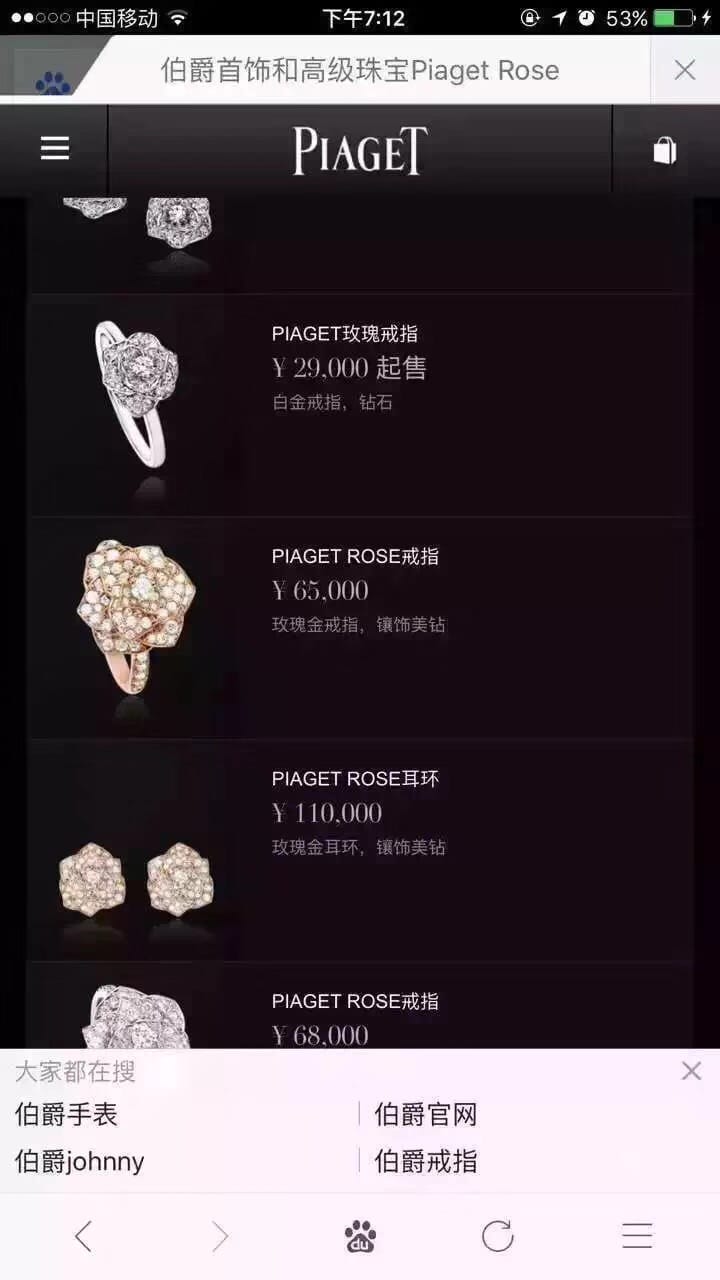Go back to the previous page
This screenshot has width=720, height=1280.
(x=84, y=1237)
